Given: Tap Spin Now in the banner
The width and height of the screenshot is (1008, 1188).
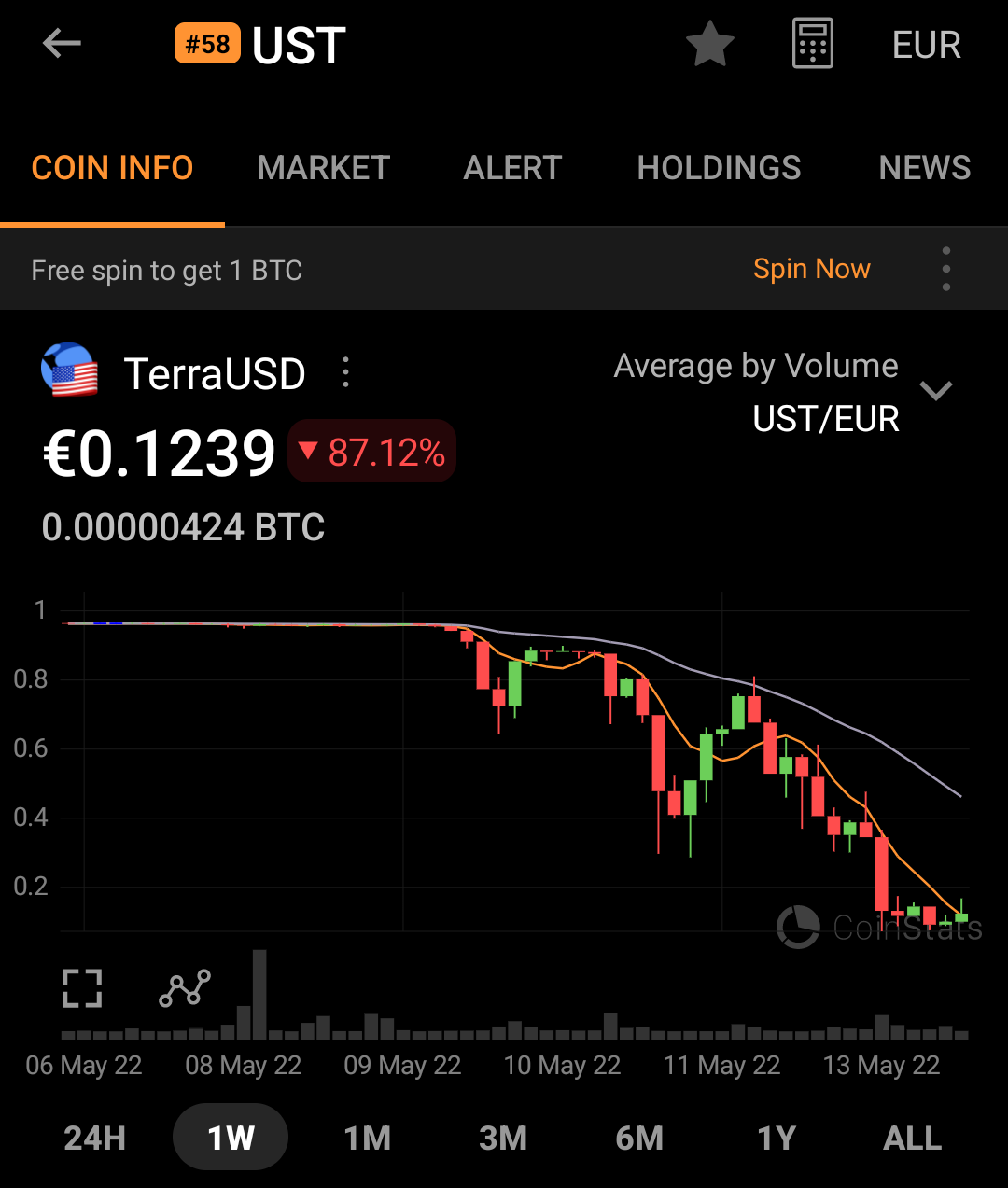Looking at the screenshot, I should click(812, 269).
